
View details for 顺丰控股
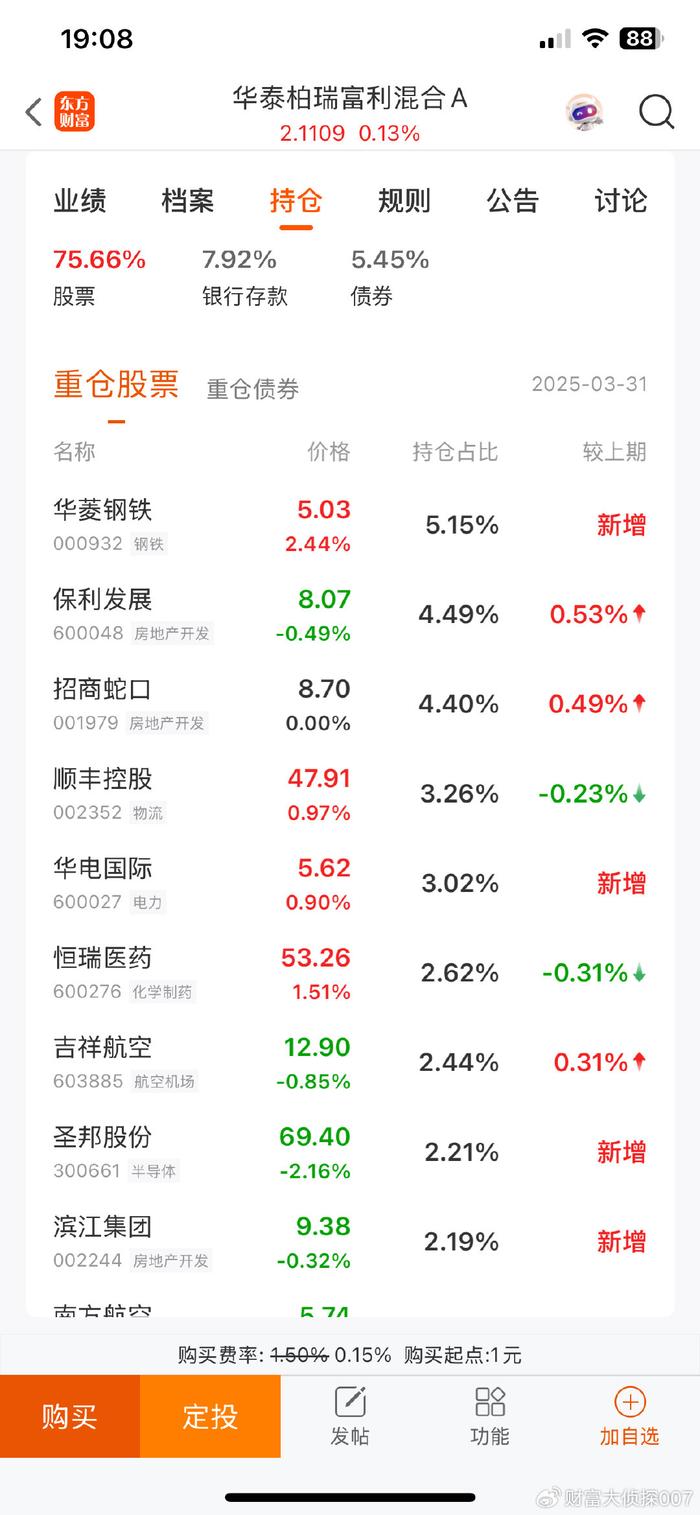coord(350,794)
